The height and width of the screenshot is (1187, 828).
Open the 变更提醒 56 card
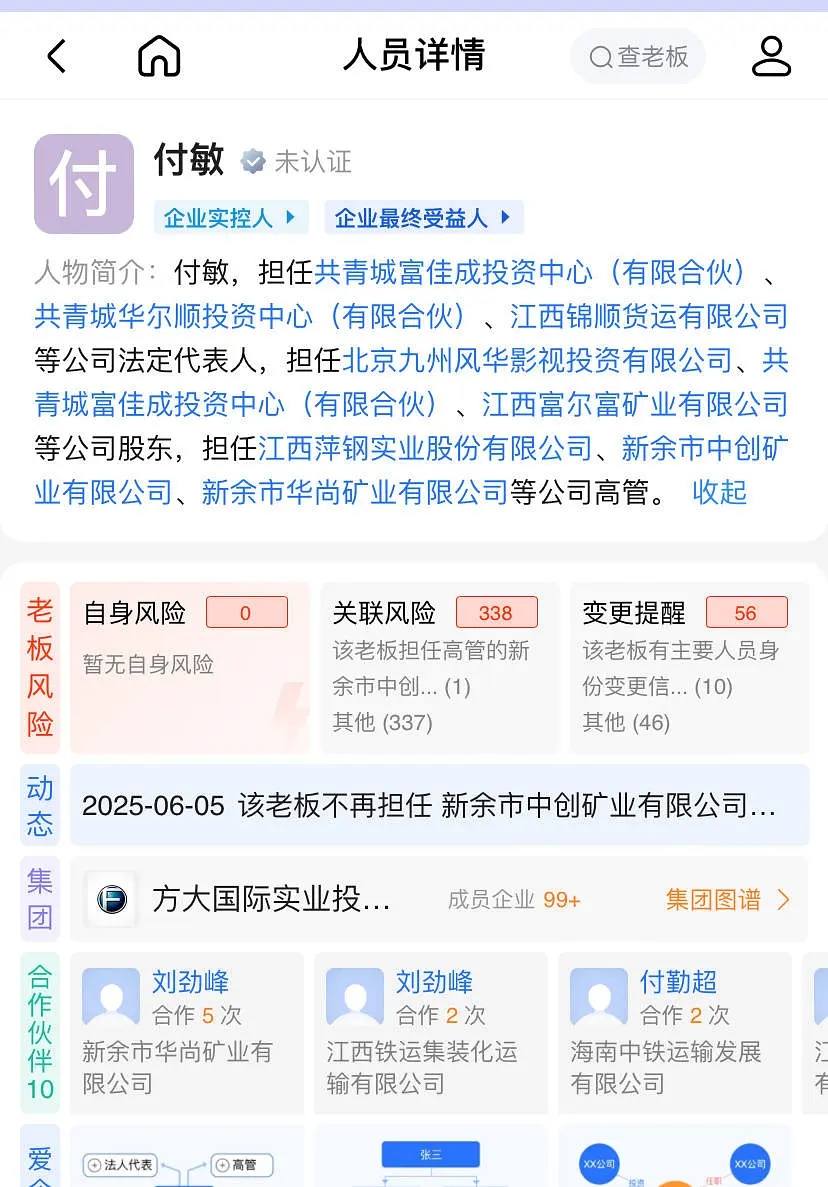pos(689,667)
